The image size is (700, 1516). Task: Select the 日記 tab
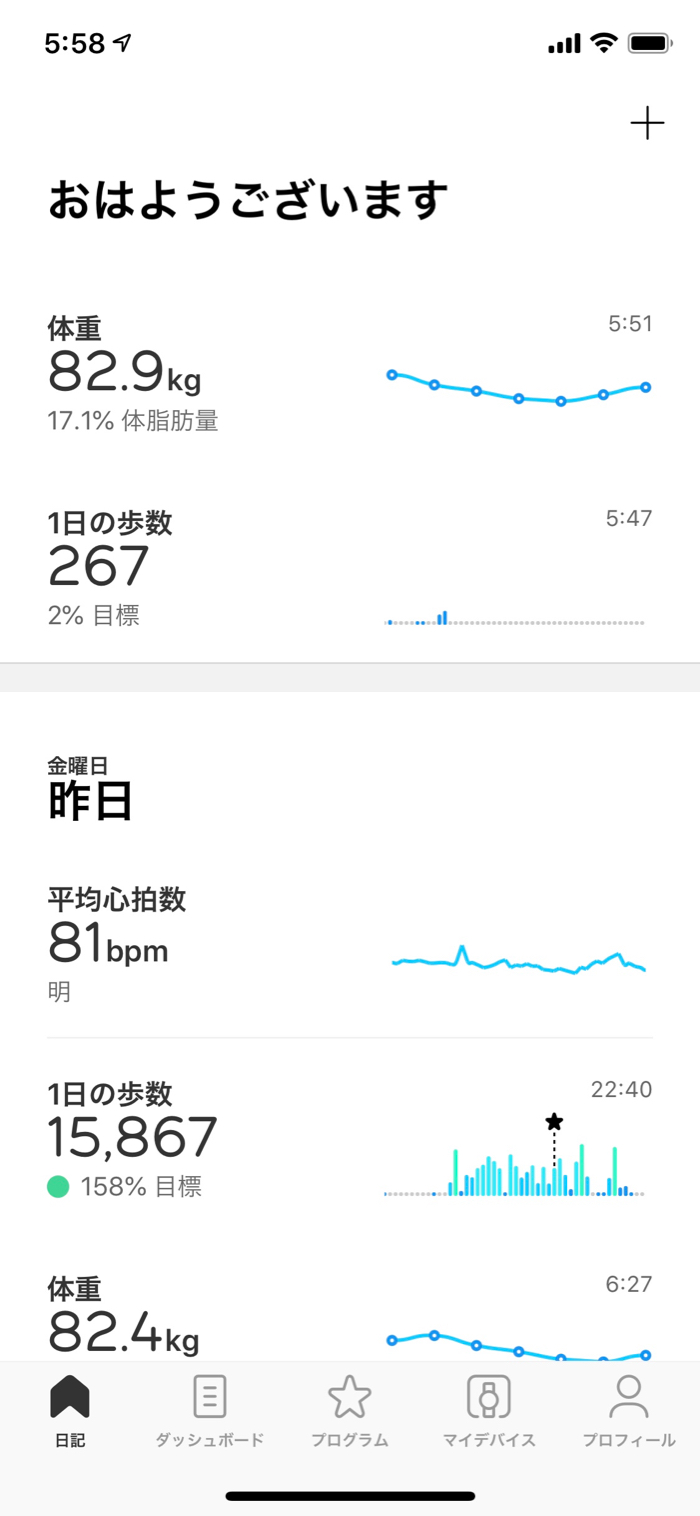(70, 1410)
